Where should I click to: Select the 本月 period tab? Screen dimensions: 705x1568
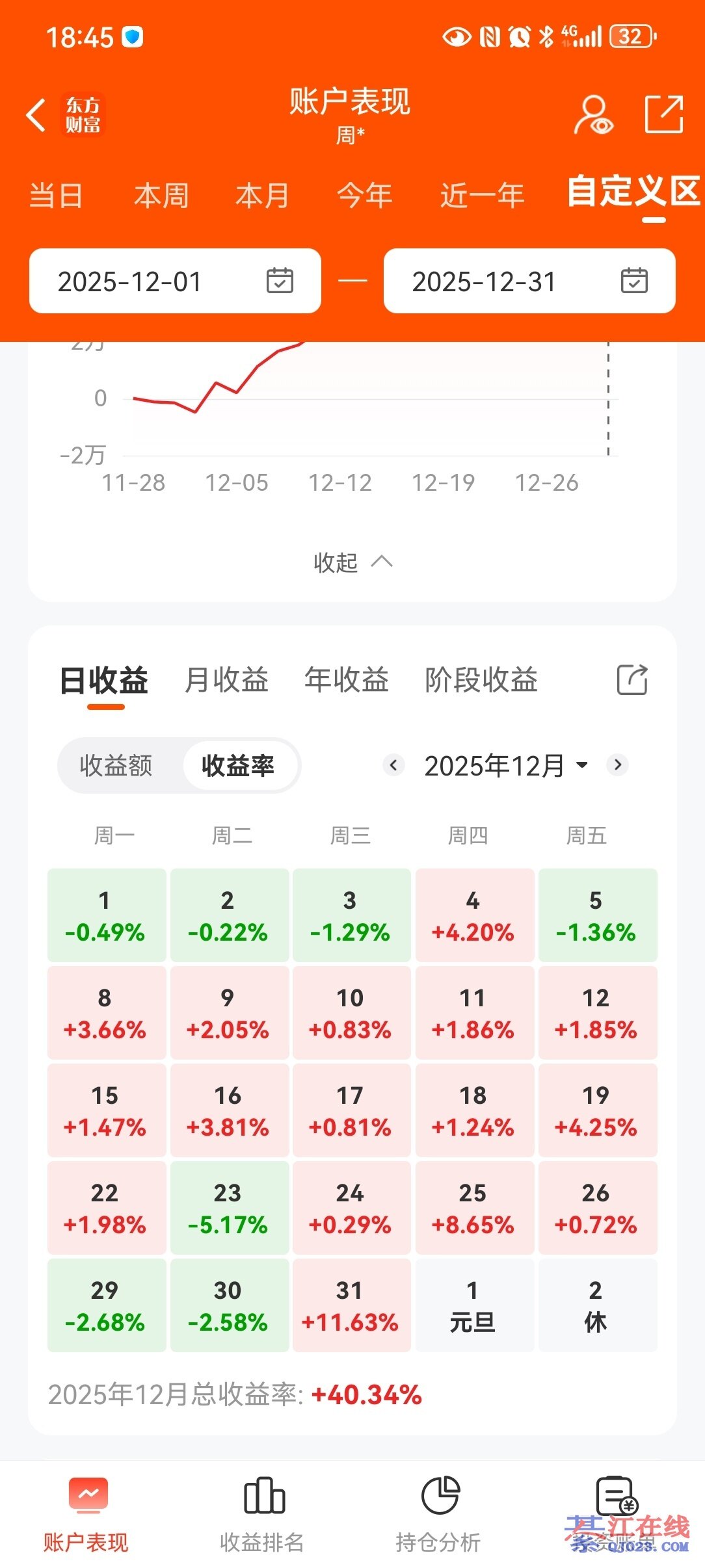pyautogui.click(x=262, y=195)
